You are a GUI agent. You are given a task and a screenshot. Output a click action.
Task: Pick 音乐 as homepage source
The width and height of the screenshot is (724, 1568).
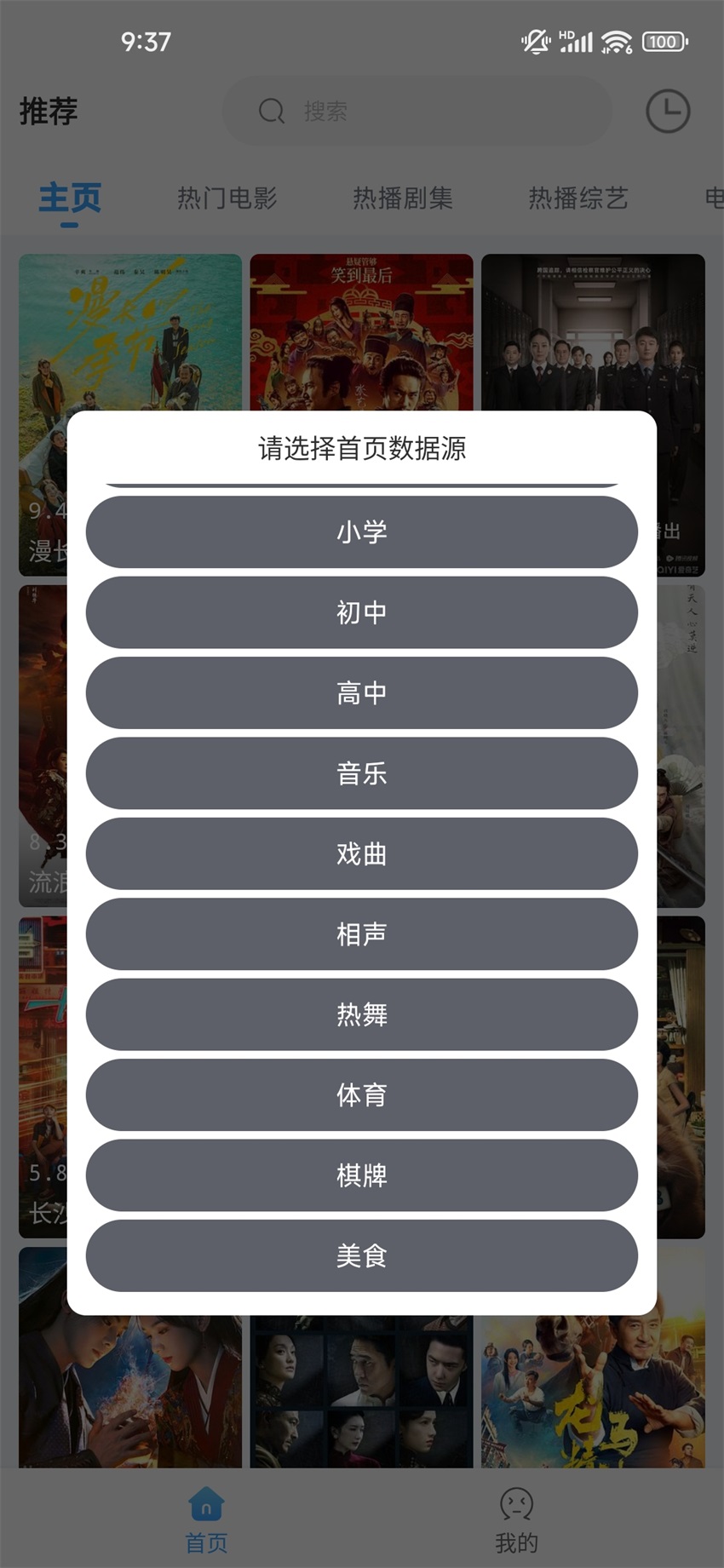coord(361,773)
